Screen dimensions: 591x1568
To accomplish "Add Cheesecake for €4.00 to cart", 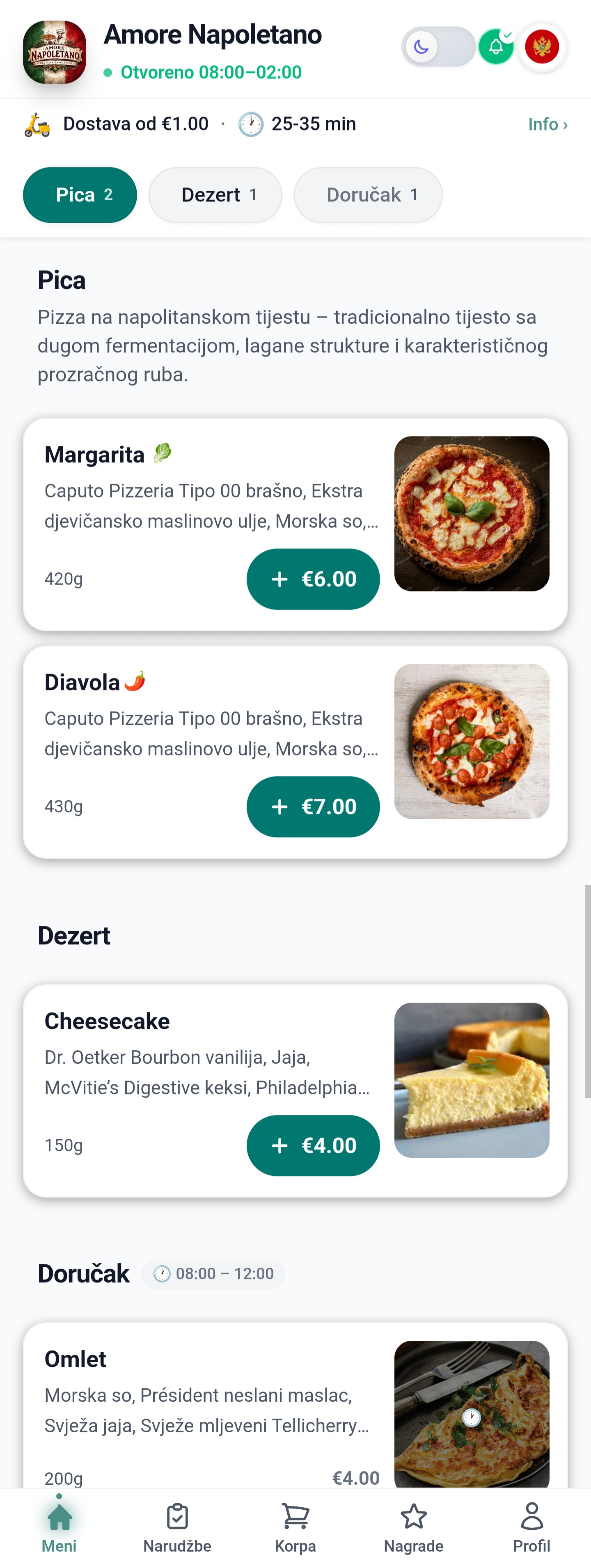I will point(313,1145).
